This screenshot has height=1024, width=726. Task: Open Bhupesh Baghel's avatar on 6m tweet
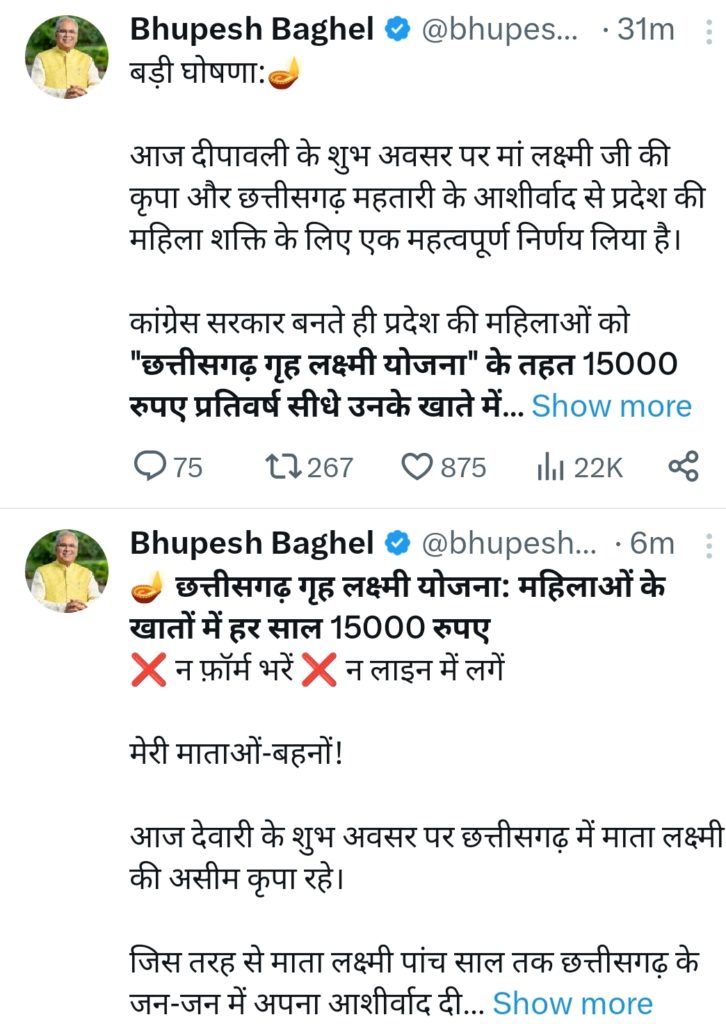point(66,571)
